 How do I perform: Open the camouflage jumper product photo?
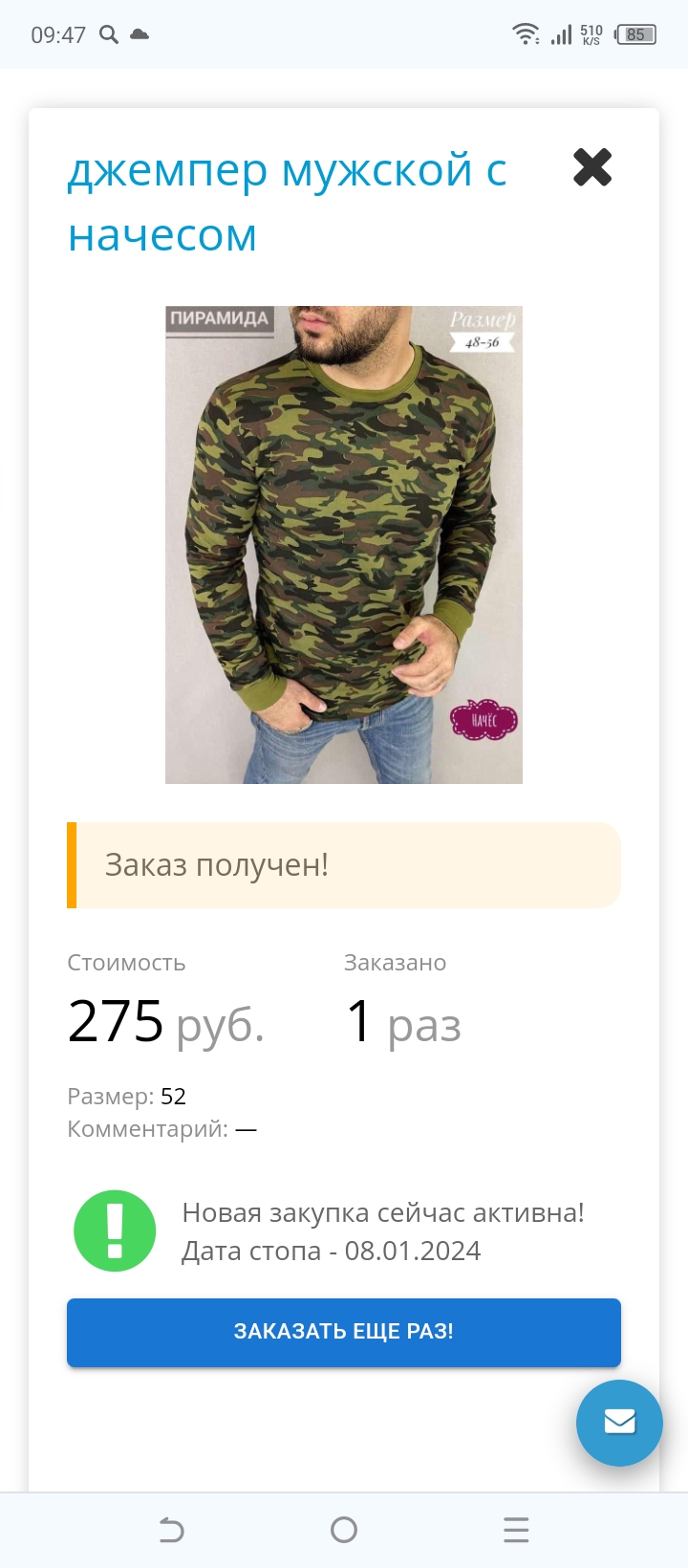[344, 545]
